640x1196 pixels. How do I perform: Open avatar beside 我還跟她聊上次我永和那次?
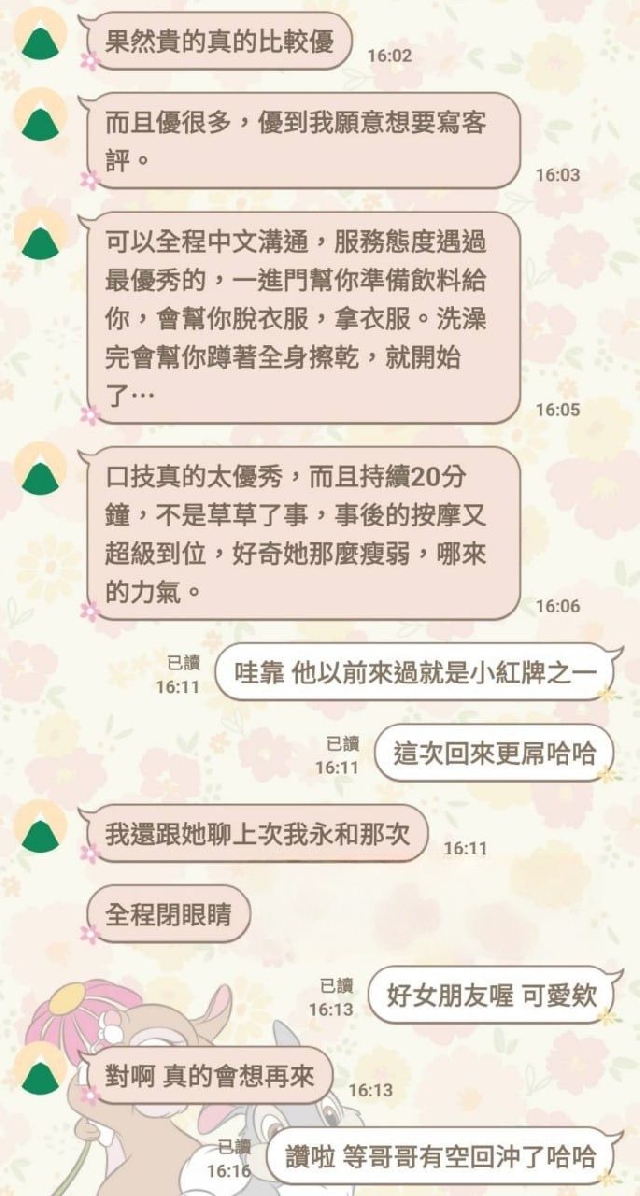(41, 826)
